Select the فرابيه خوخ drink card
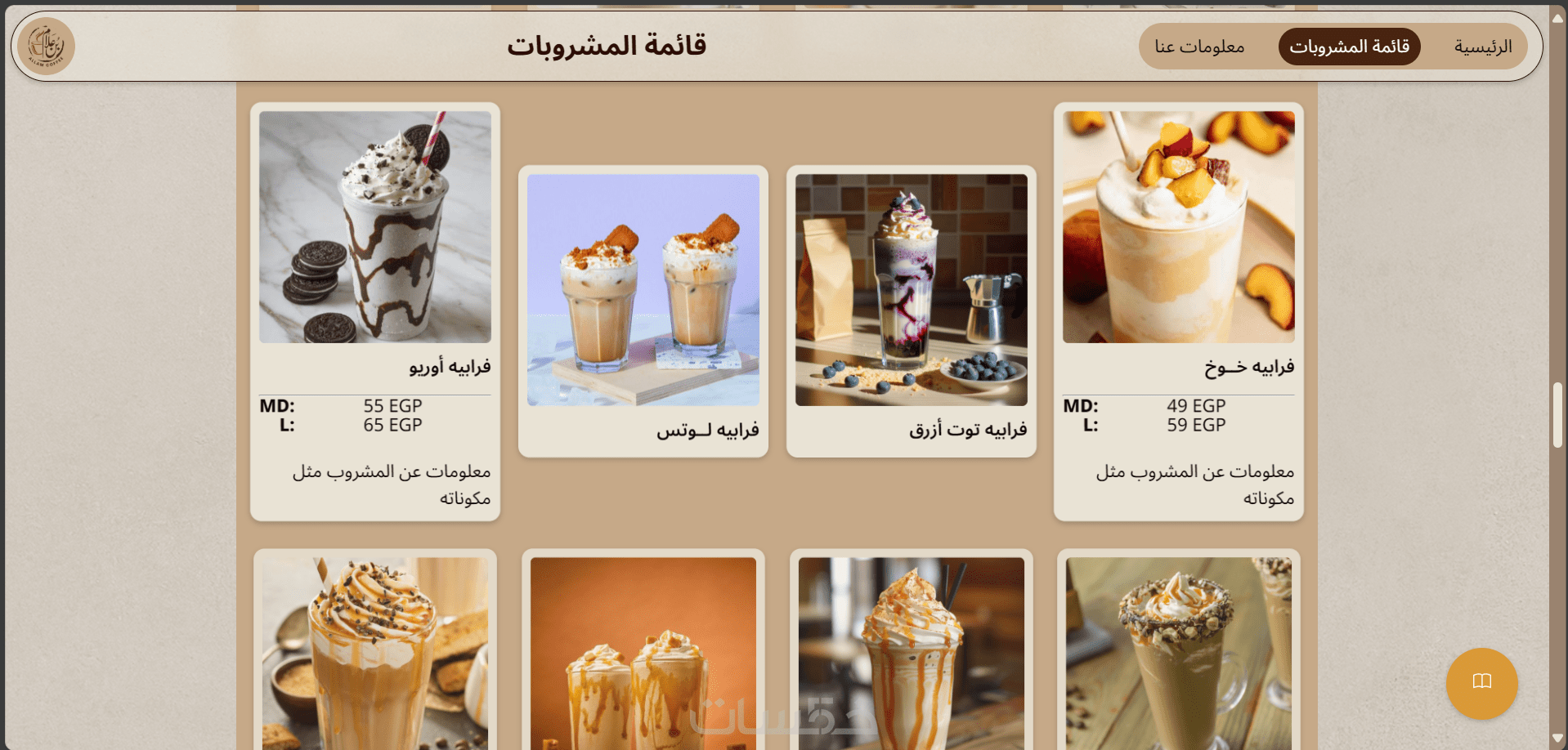 [x=1178, y=310]
